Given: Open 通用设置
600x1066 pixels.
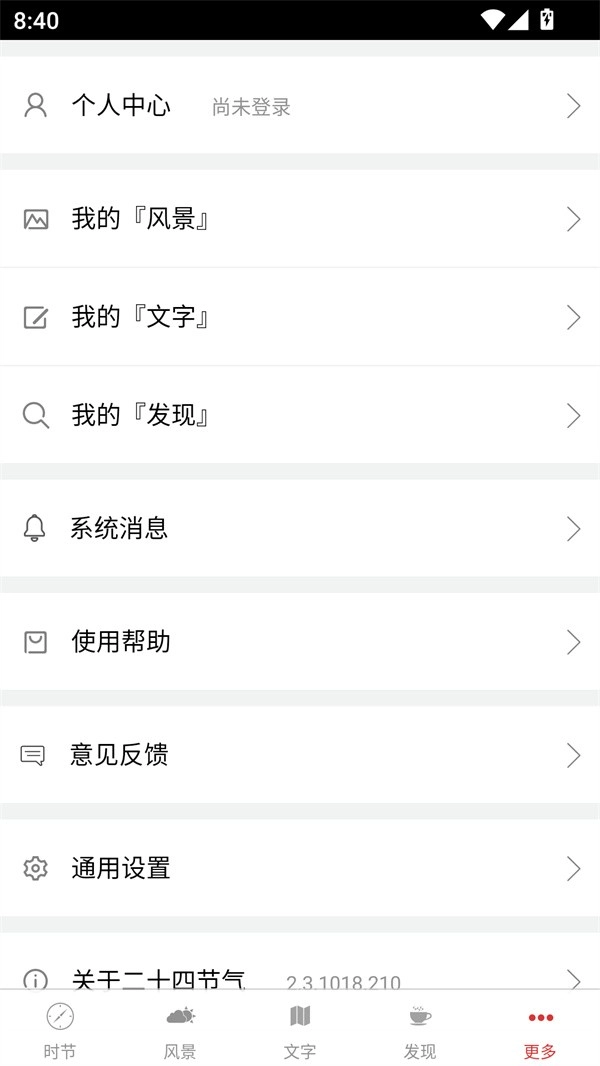Looking at the screenshot, I should click(x=300, y=868).
